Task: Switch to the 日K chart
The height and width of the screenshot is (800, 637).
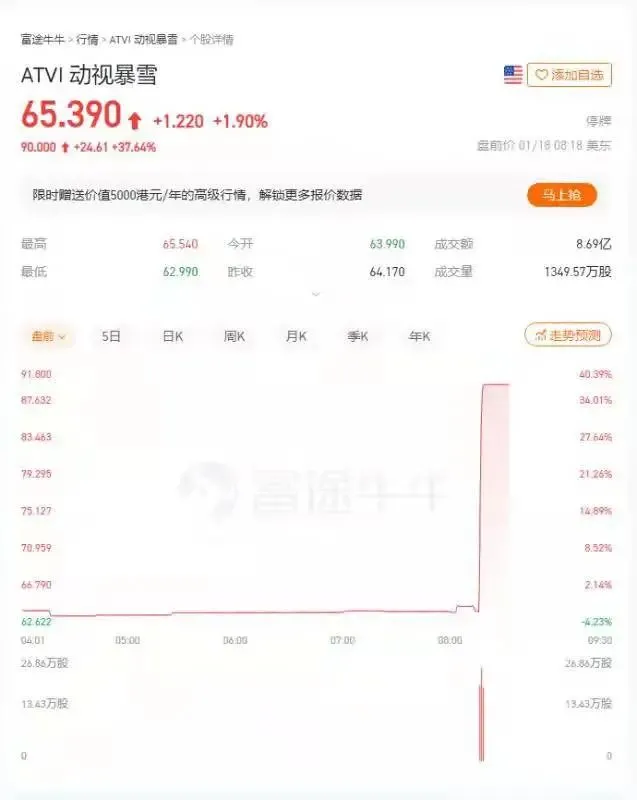Action: click(173, 337)
